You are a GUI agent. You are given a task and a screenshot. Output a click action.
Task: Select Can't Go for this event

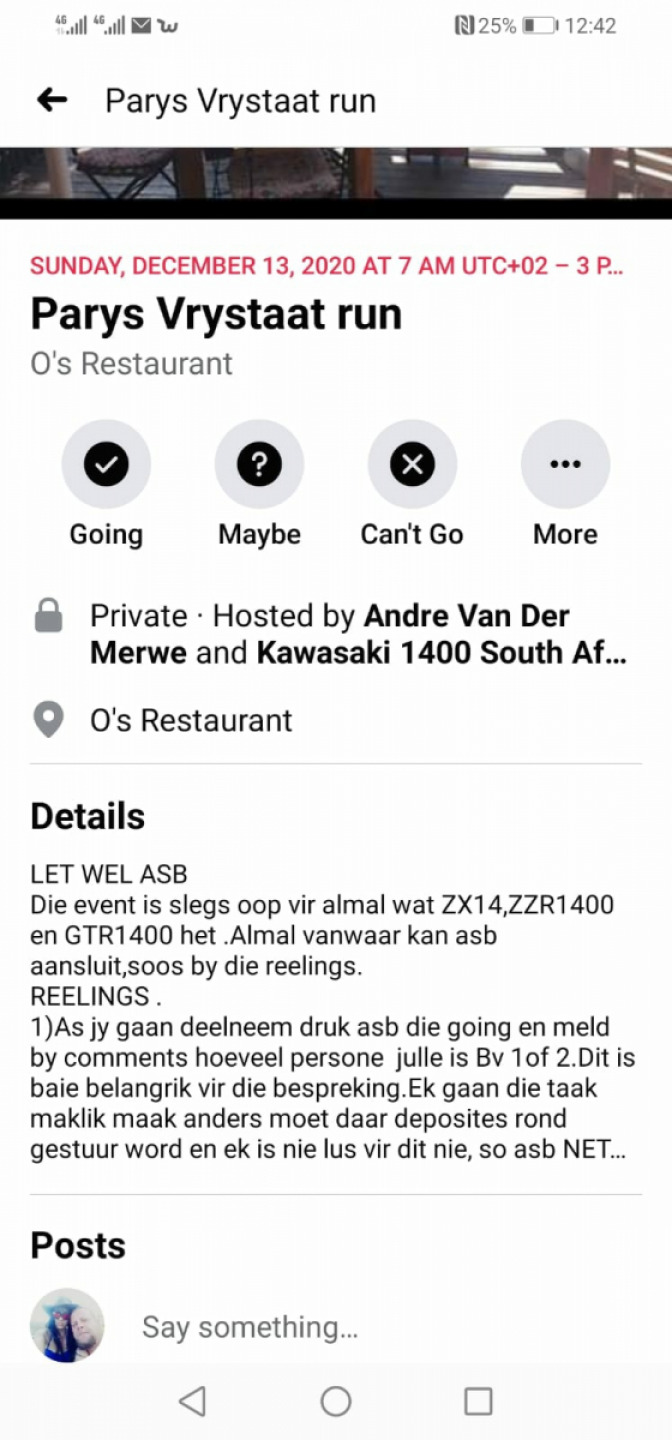point(412,485)
